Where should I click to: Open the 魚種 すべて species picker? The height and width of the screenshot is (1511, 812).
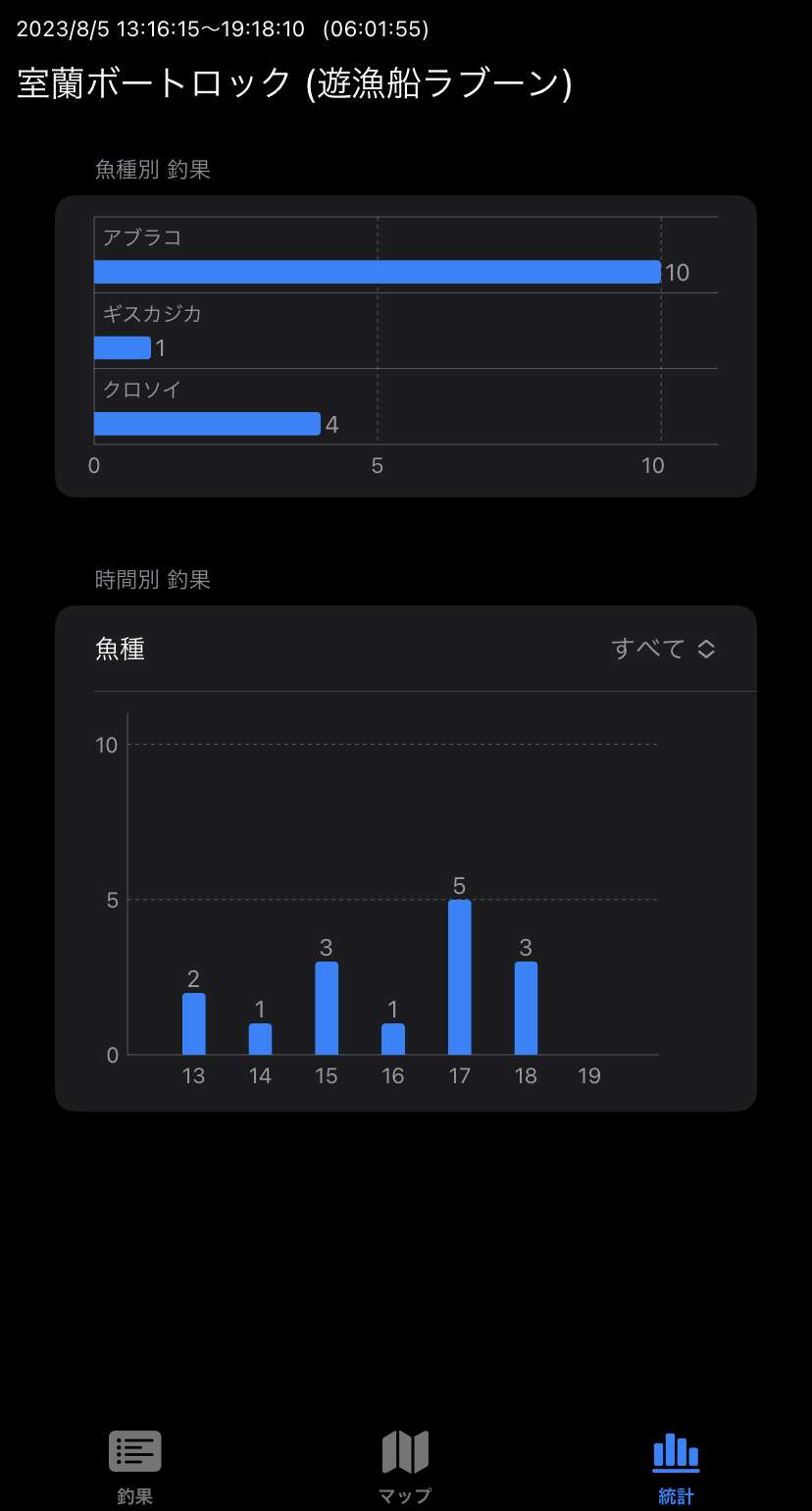[x=663, y=649]
